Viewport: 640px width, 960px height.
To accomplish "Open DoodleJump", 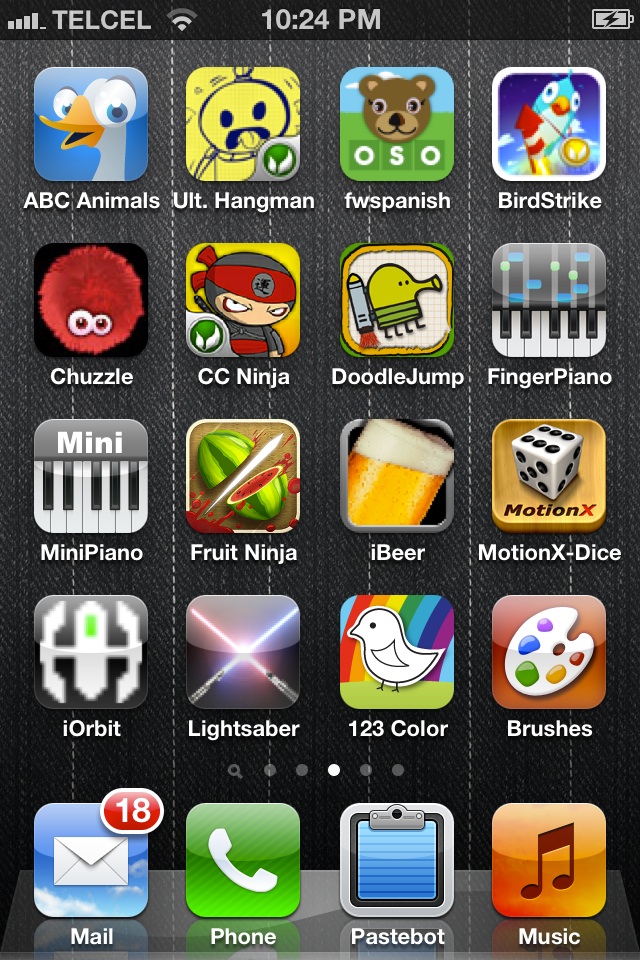I will pos(397,300).
